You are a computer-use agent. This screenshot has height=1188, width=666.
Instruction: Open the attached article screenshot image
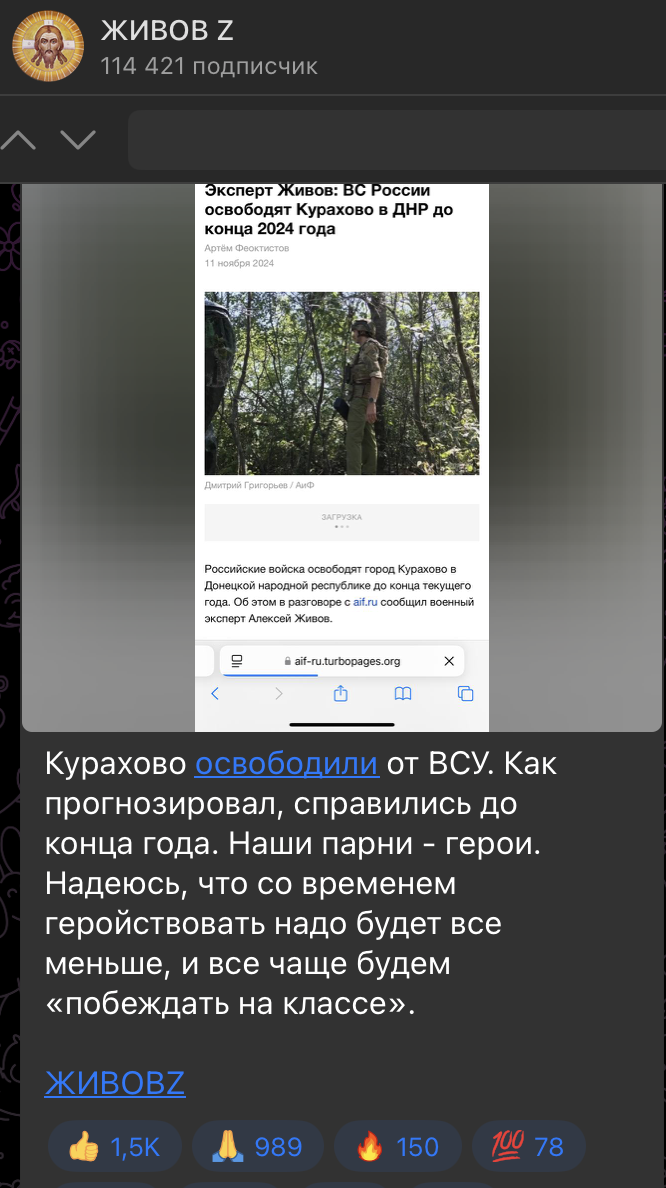tap(341, 456)
